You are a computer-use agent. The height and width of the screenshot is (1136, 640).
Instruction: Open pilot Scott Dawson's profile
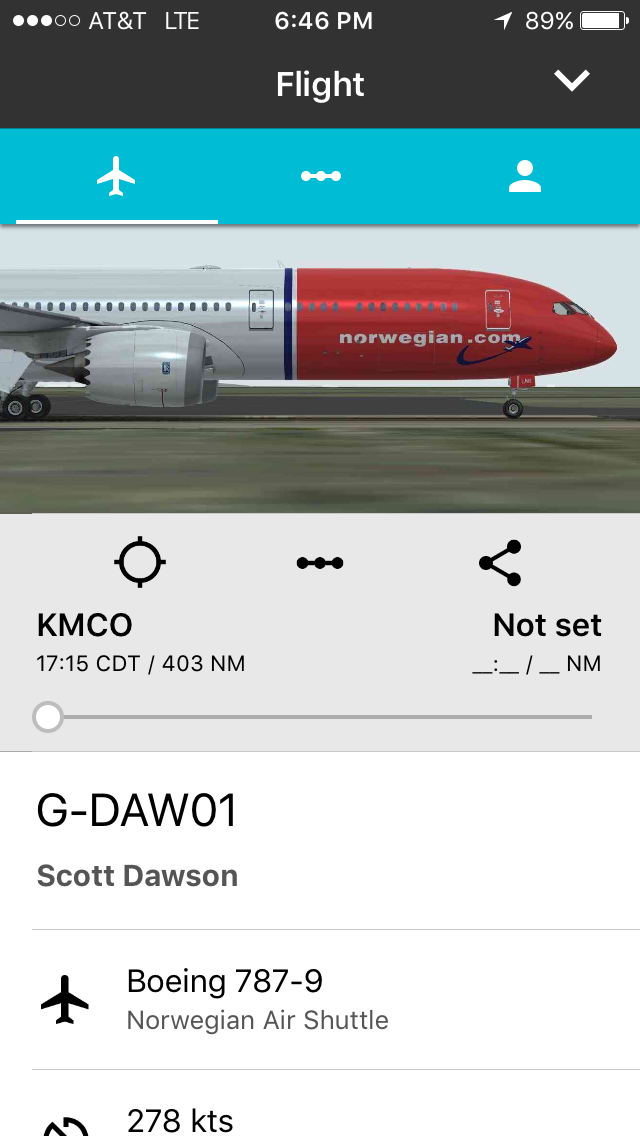(137, 876)
